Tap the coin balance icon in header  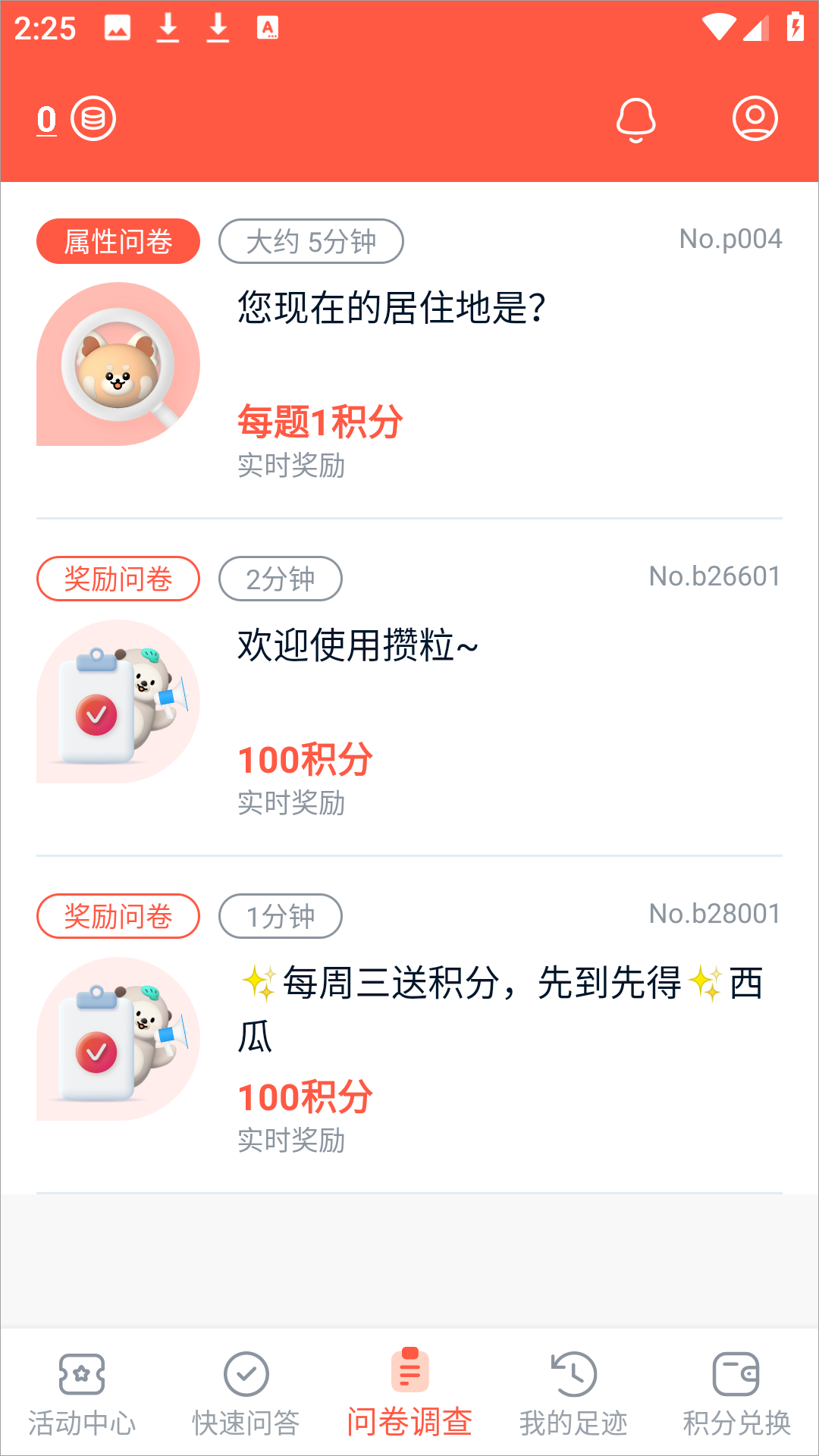[93, 118]
